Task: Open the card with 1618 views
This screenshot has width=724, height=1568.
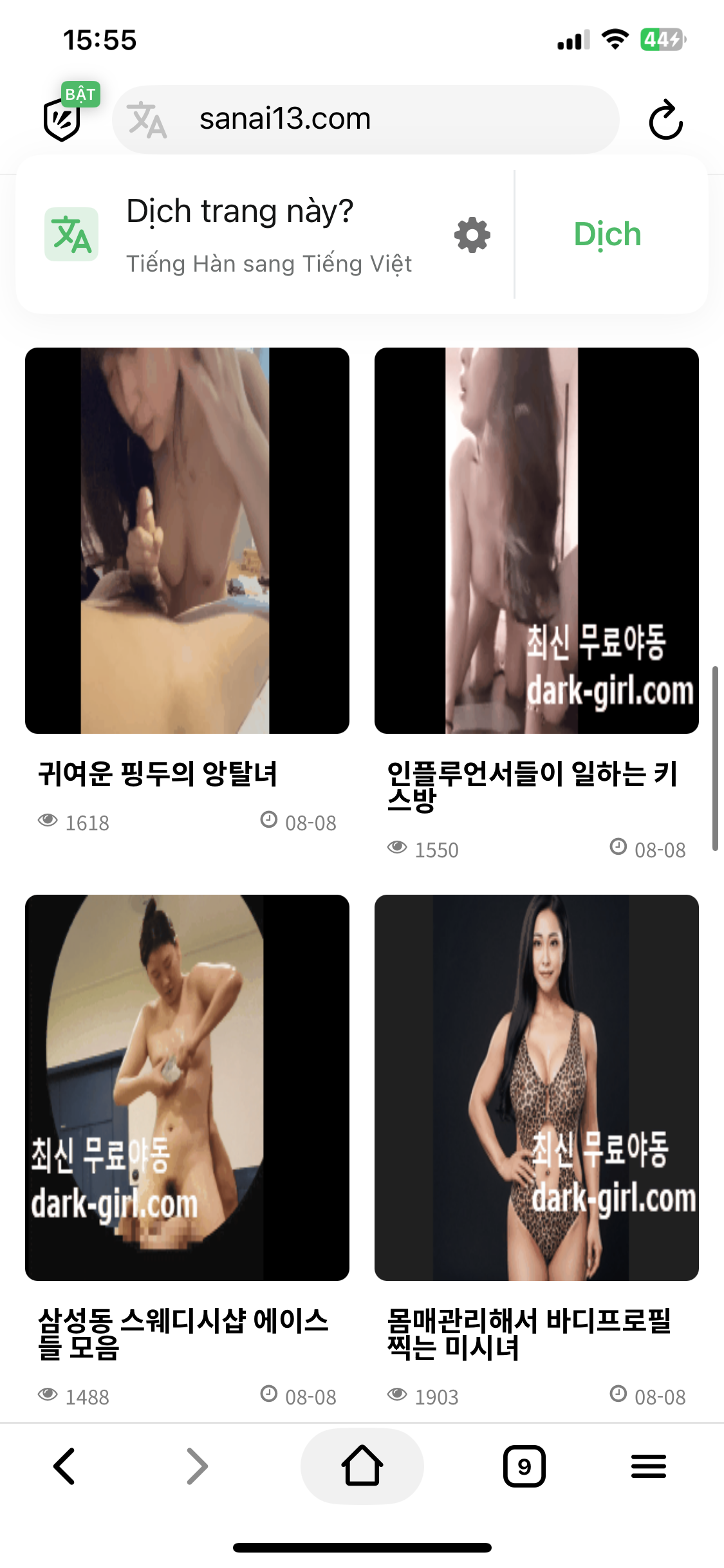Action: click(187, 541)
